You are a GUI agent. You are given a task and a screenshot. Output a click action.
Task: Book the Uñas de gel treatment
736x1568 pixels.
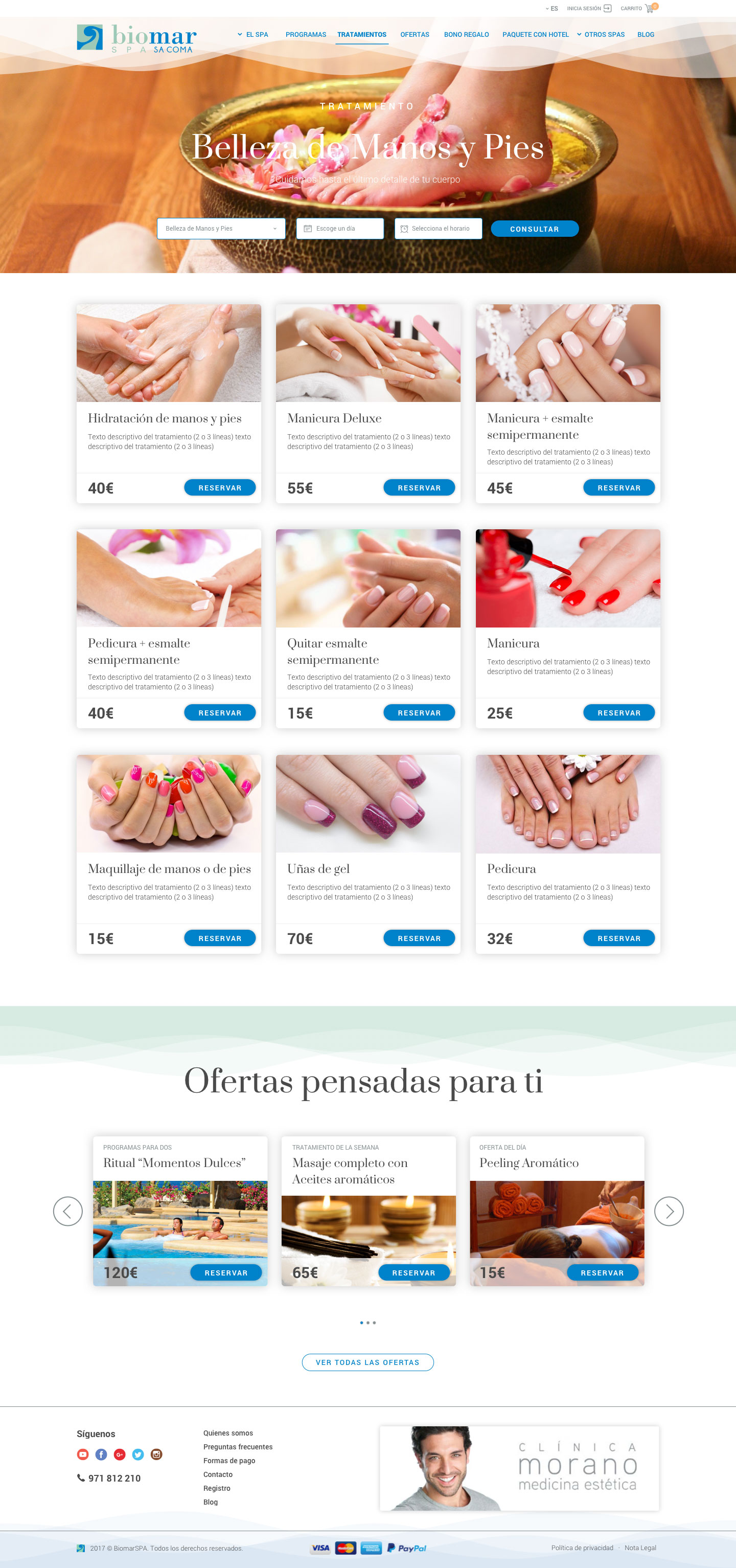point(419,938)
